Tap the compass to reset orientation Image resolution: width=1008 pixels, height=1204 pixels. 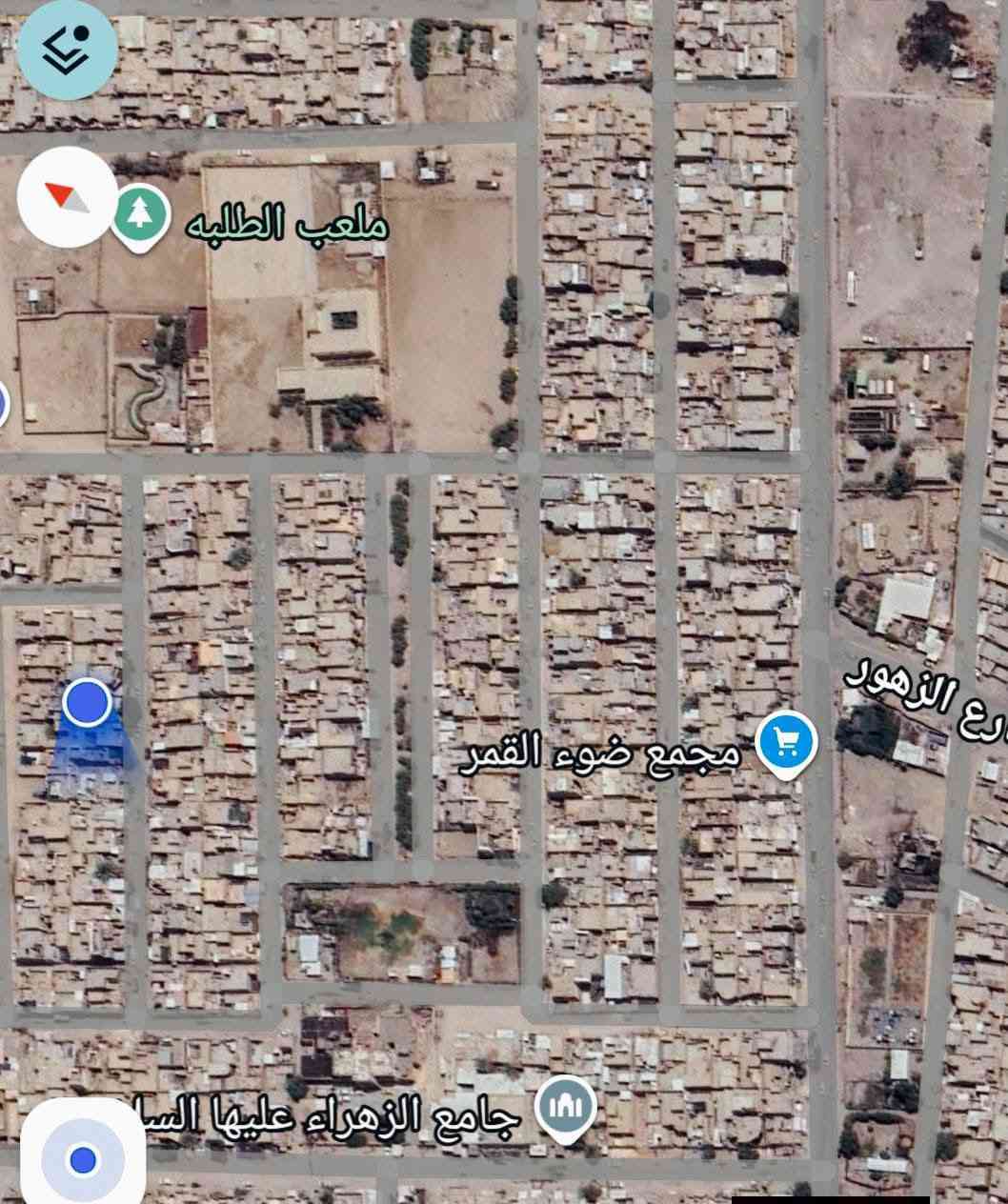click(68, 199)
